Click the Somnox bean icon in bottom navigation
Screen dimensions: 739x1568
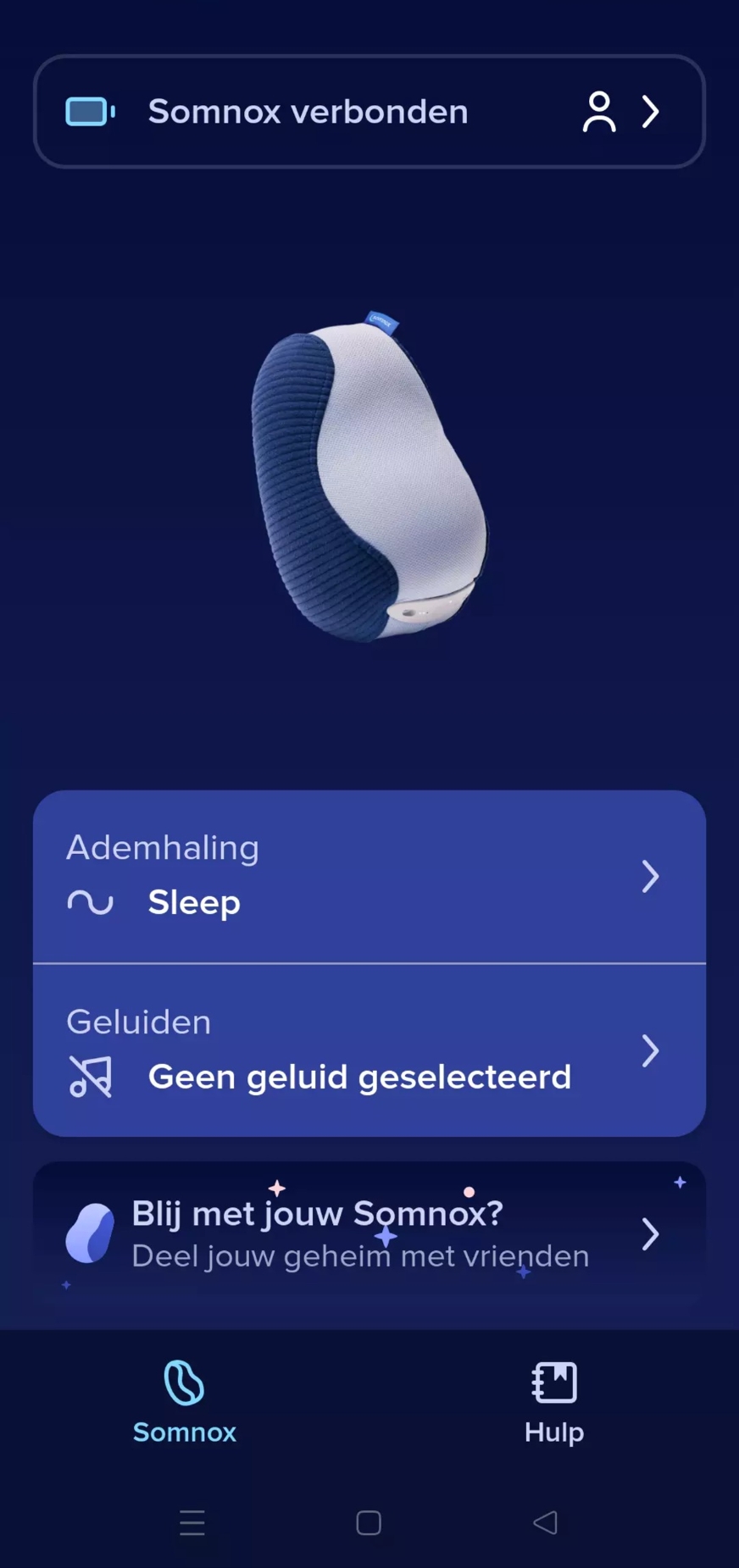tap(183, 1382)
